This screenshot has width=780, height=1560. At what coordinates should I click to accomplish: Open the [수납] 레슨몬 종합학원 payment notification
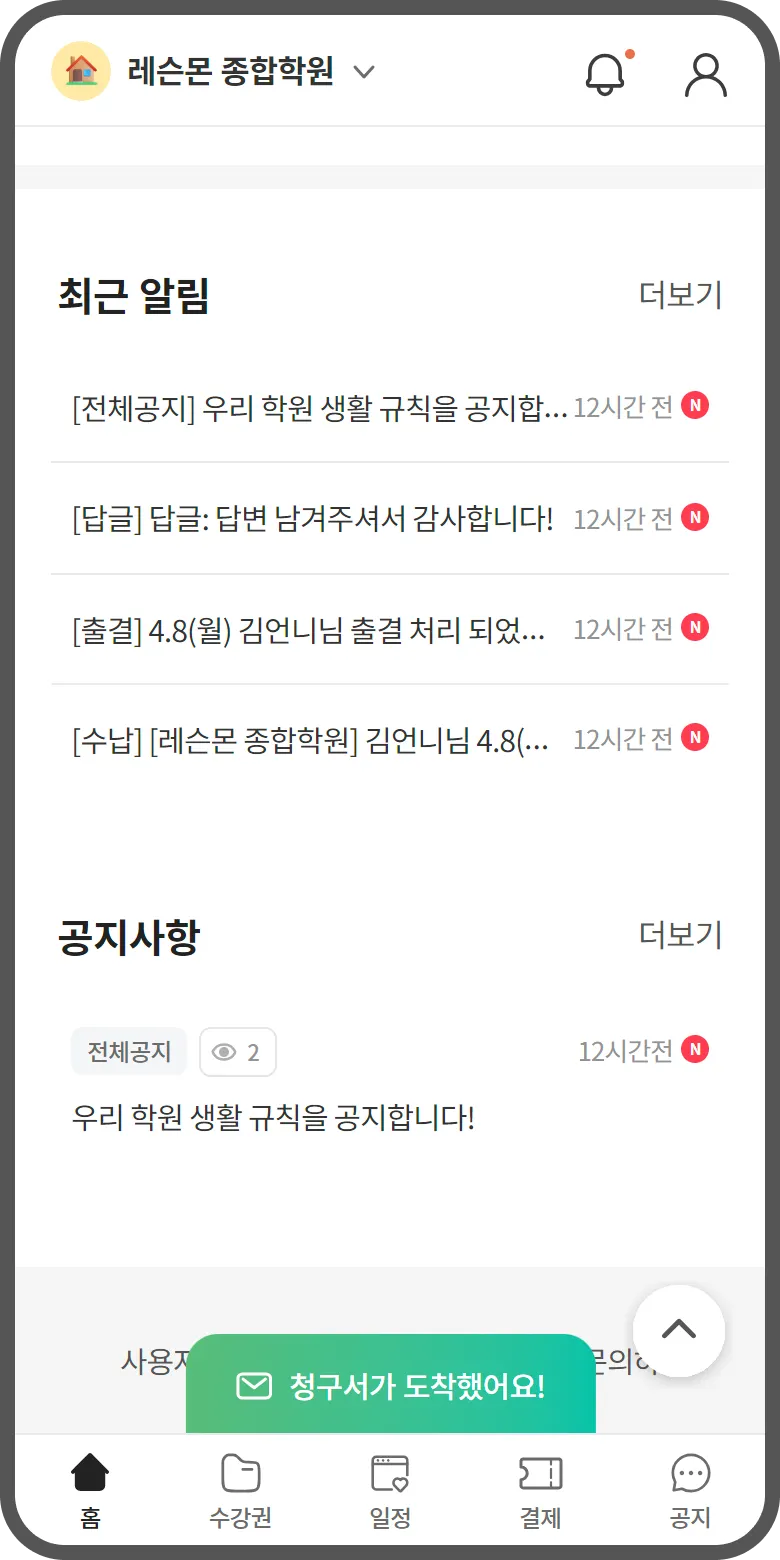310,741
